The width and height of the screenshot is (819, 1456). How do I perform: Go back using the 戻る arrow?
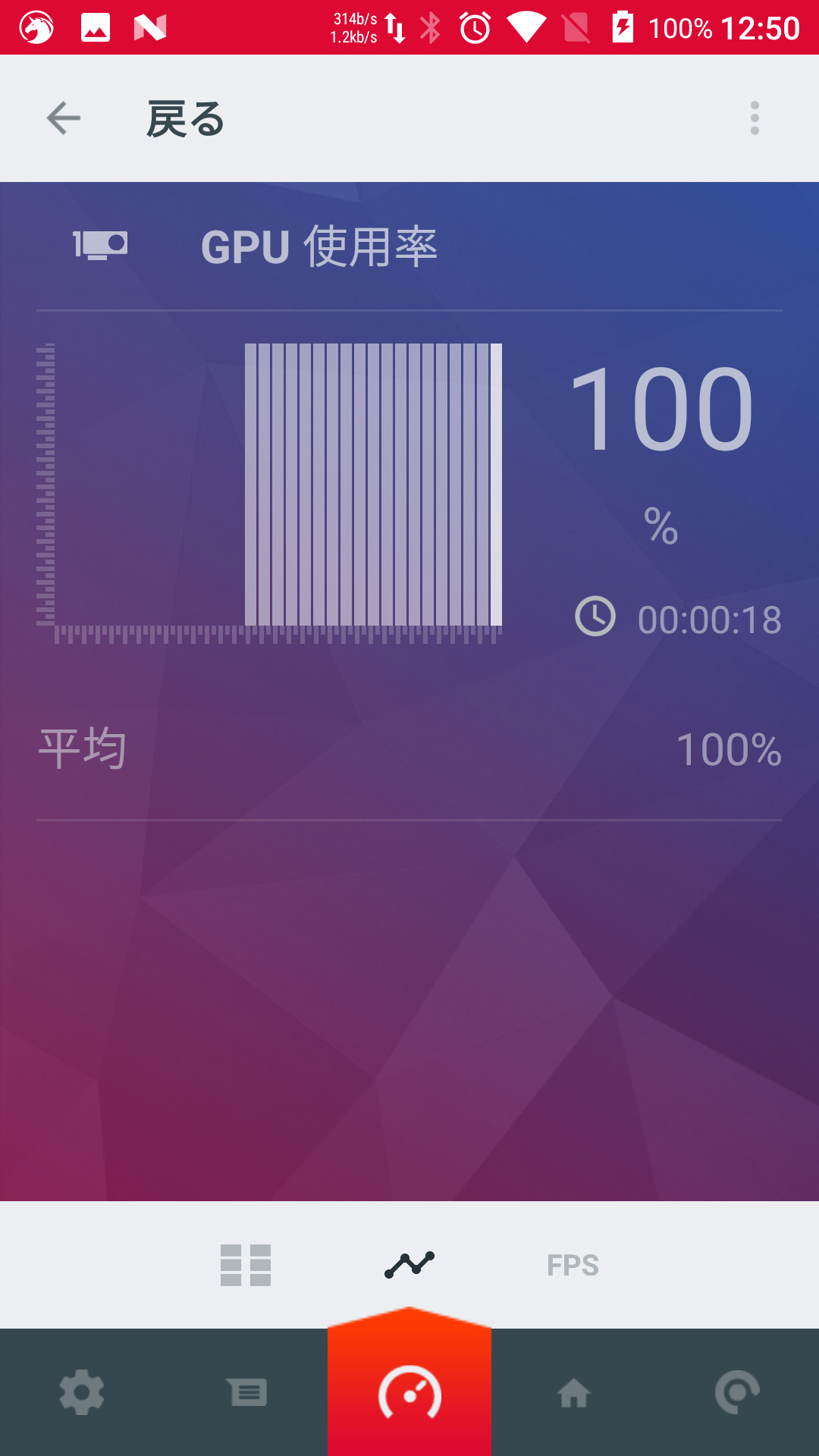coord(64,118)
